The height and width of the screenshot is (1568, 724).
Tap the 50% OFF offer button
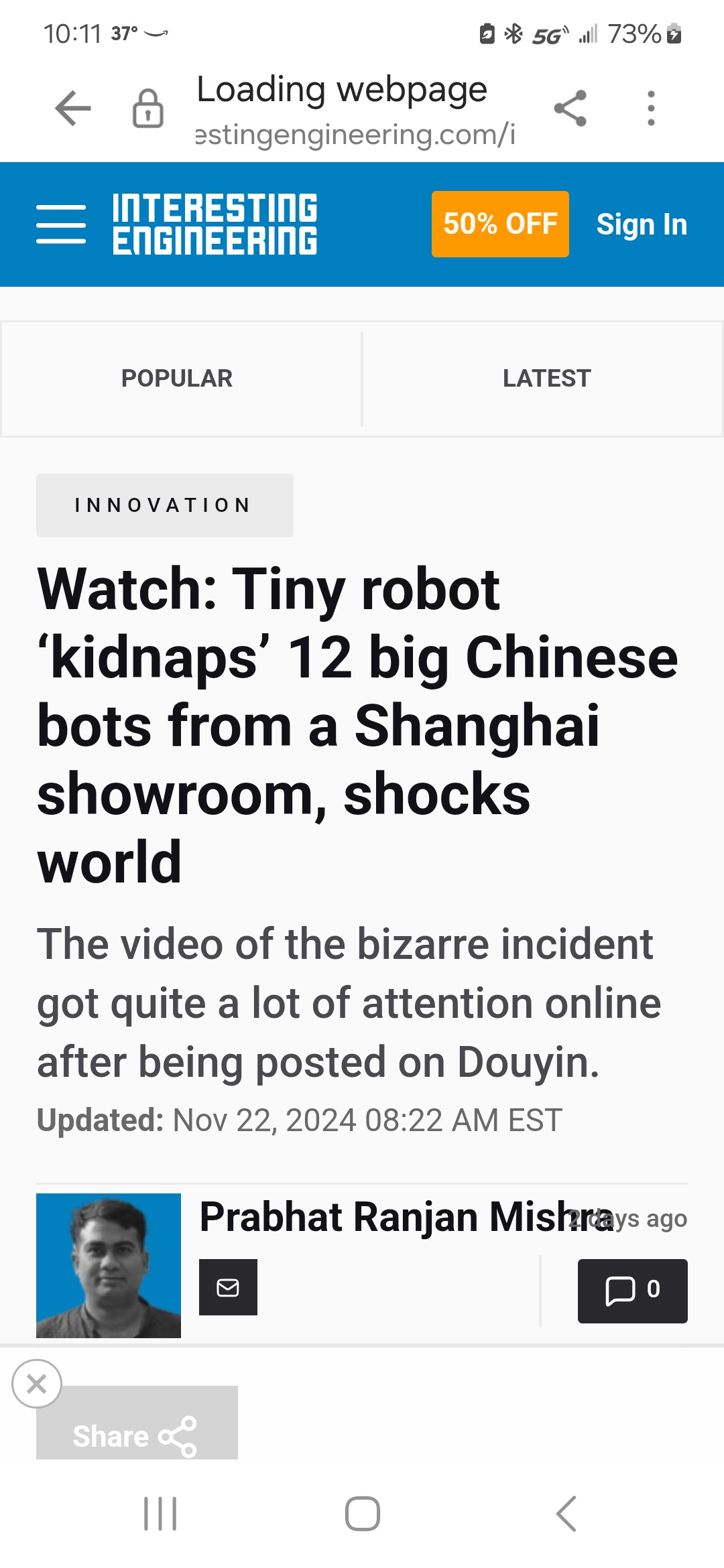pos(500,224)
